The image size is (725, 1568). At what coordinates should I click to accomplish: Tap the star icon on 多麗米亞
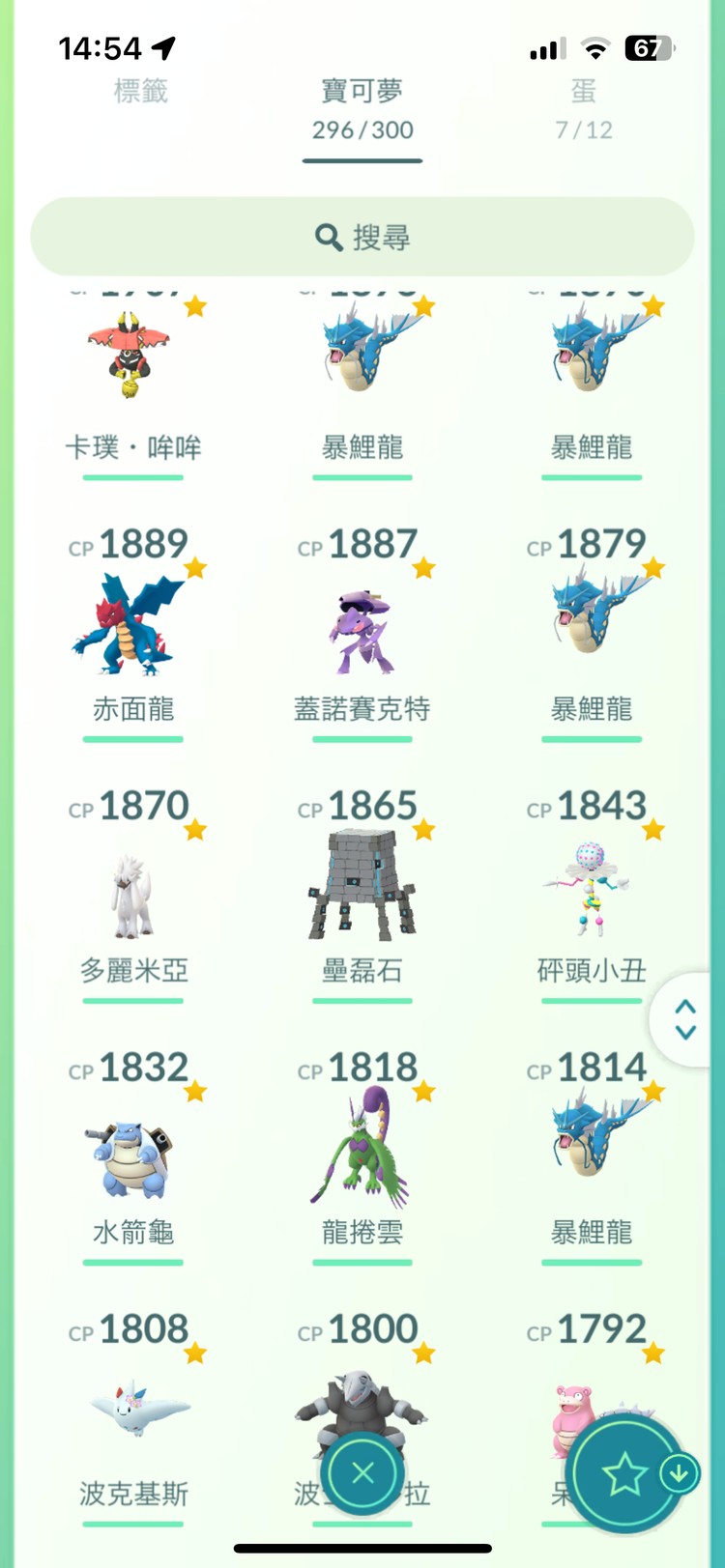pyautogui.click(x=195, y=829)
